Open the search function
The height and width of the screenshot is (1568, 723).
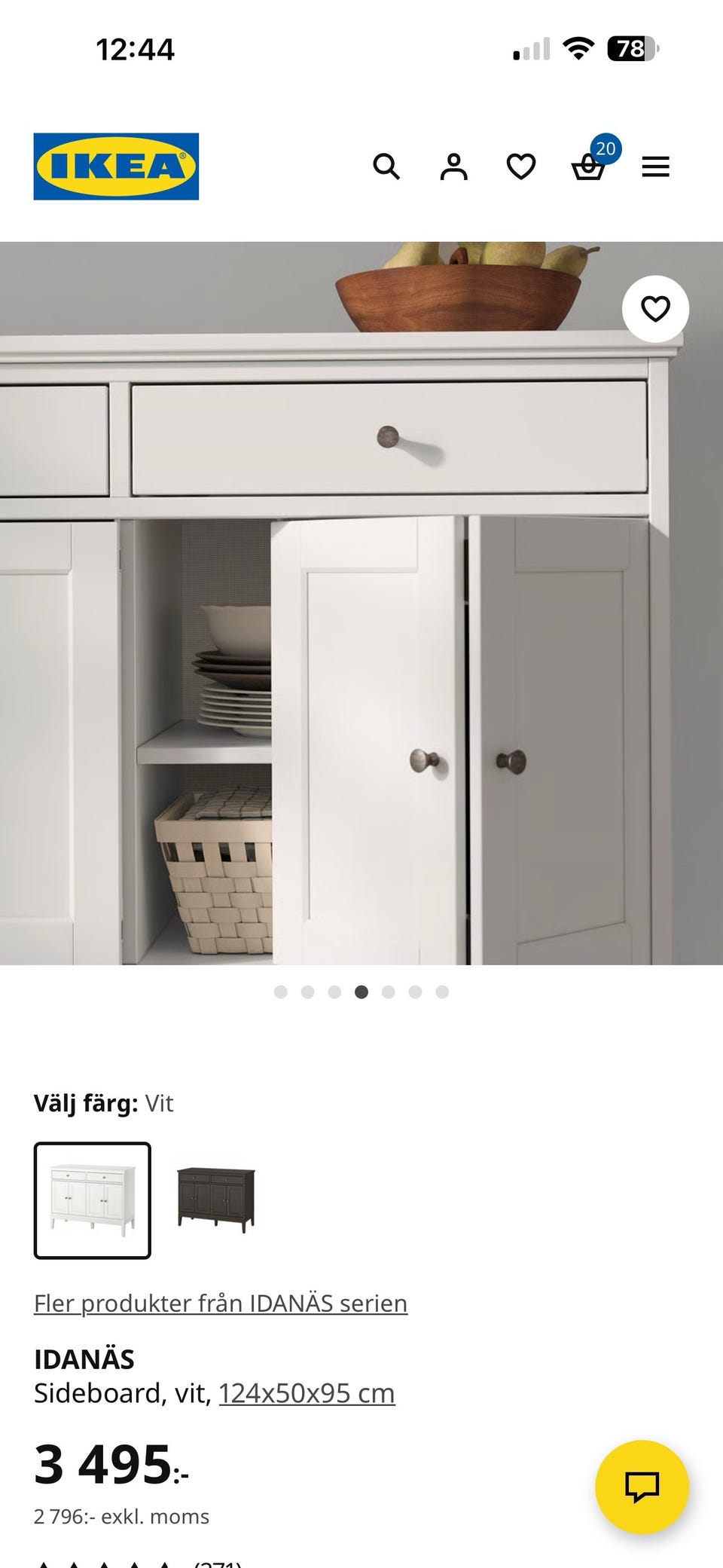387,167
